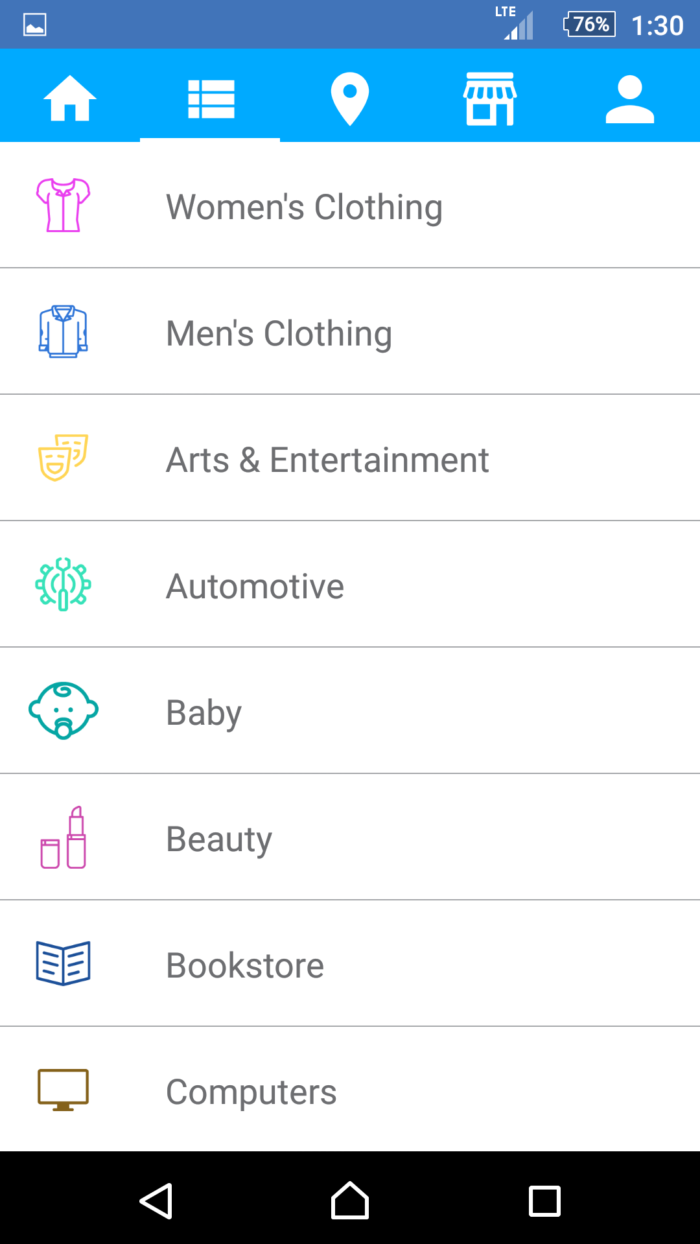Switch to the home tab

pos(70,97)
